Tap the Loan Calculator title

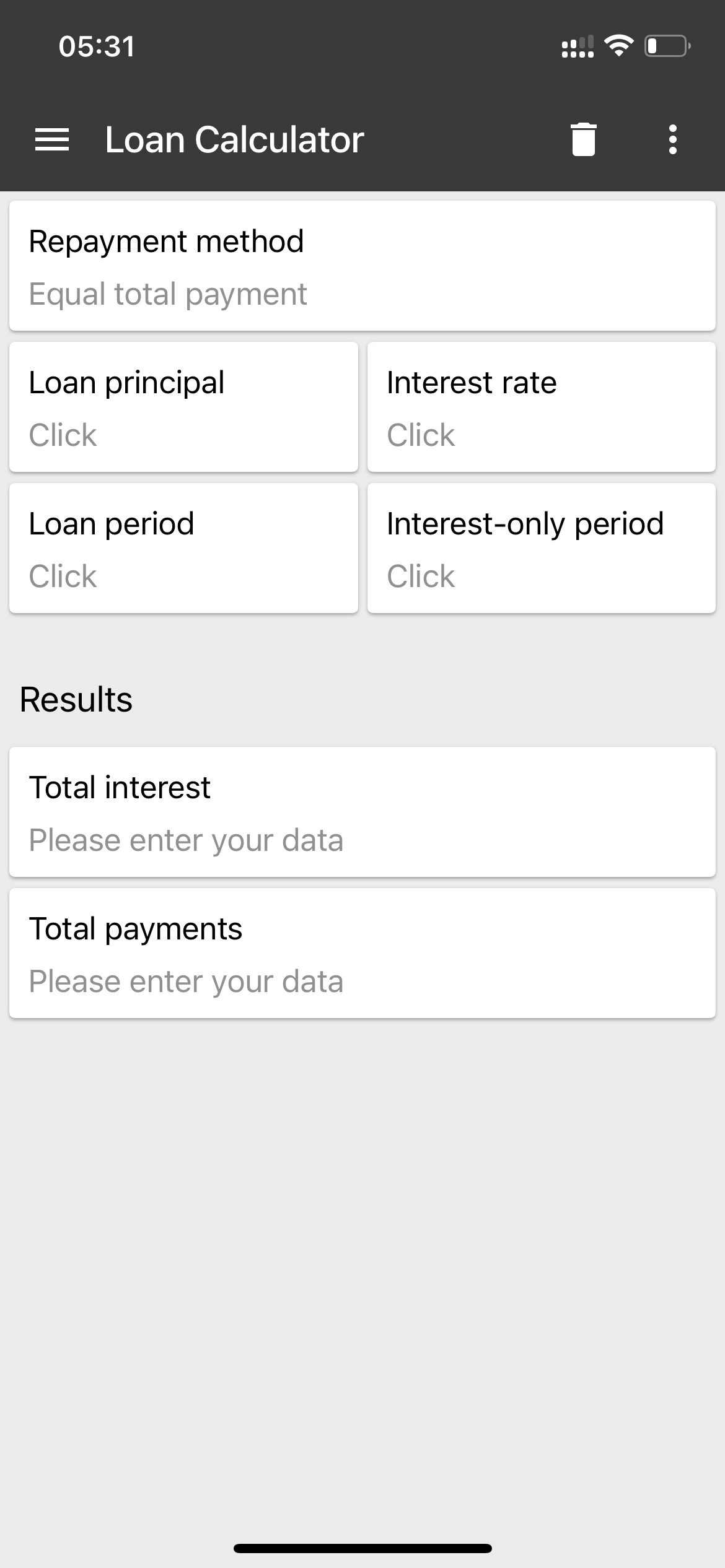[x=234, y=139]
